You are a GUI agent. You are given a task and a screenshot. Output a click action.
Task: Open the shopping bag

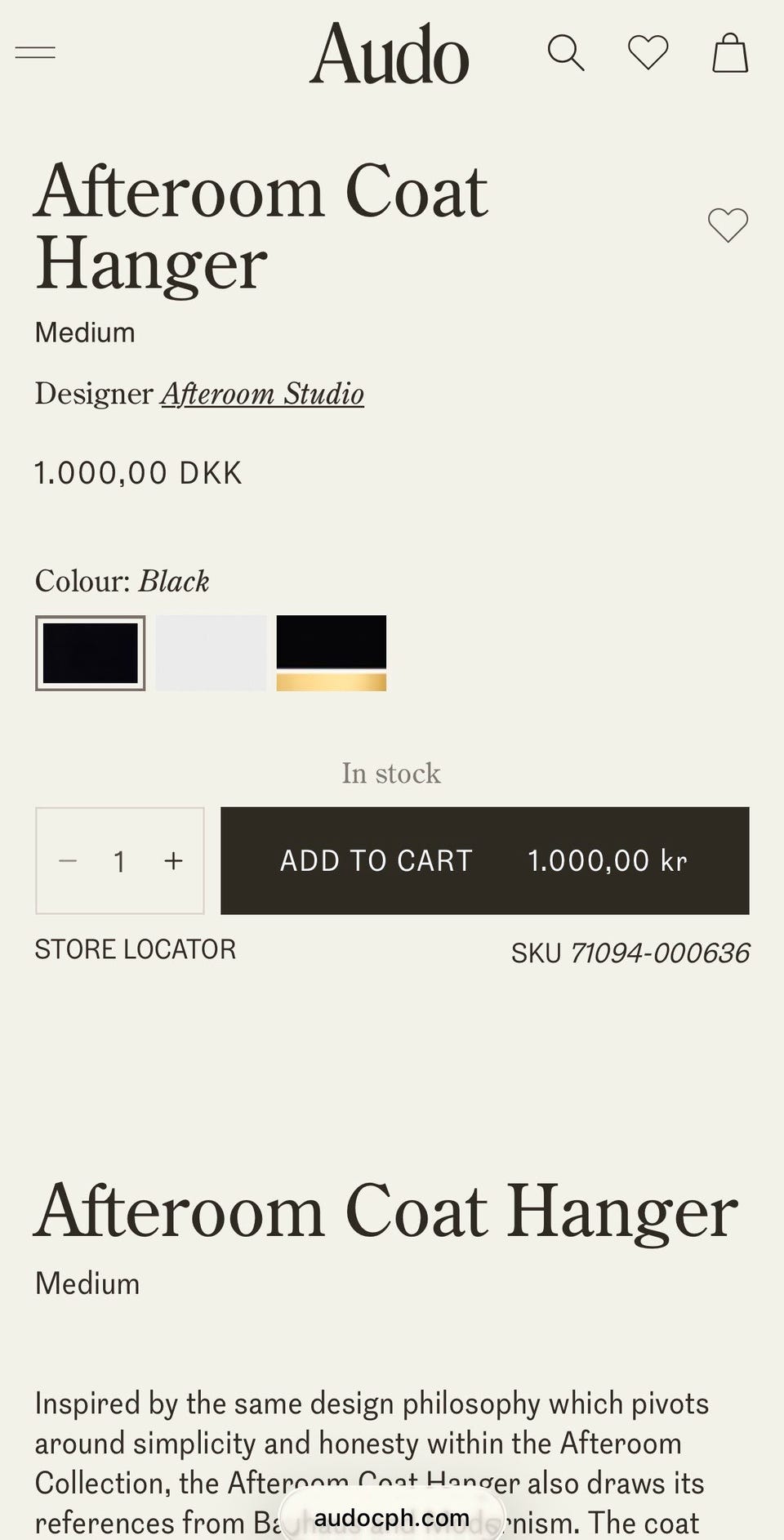tap(730, 53)
